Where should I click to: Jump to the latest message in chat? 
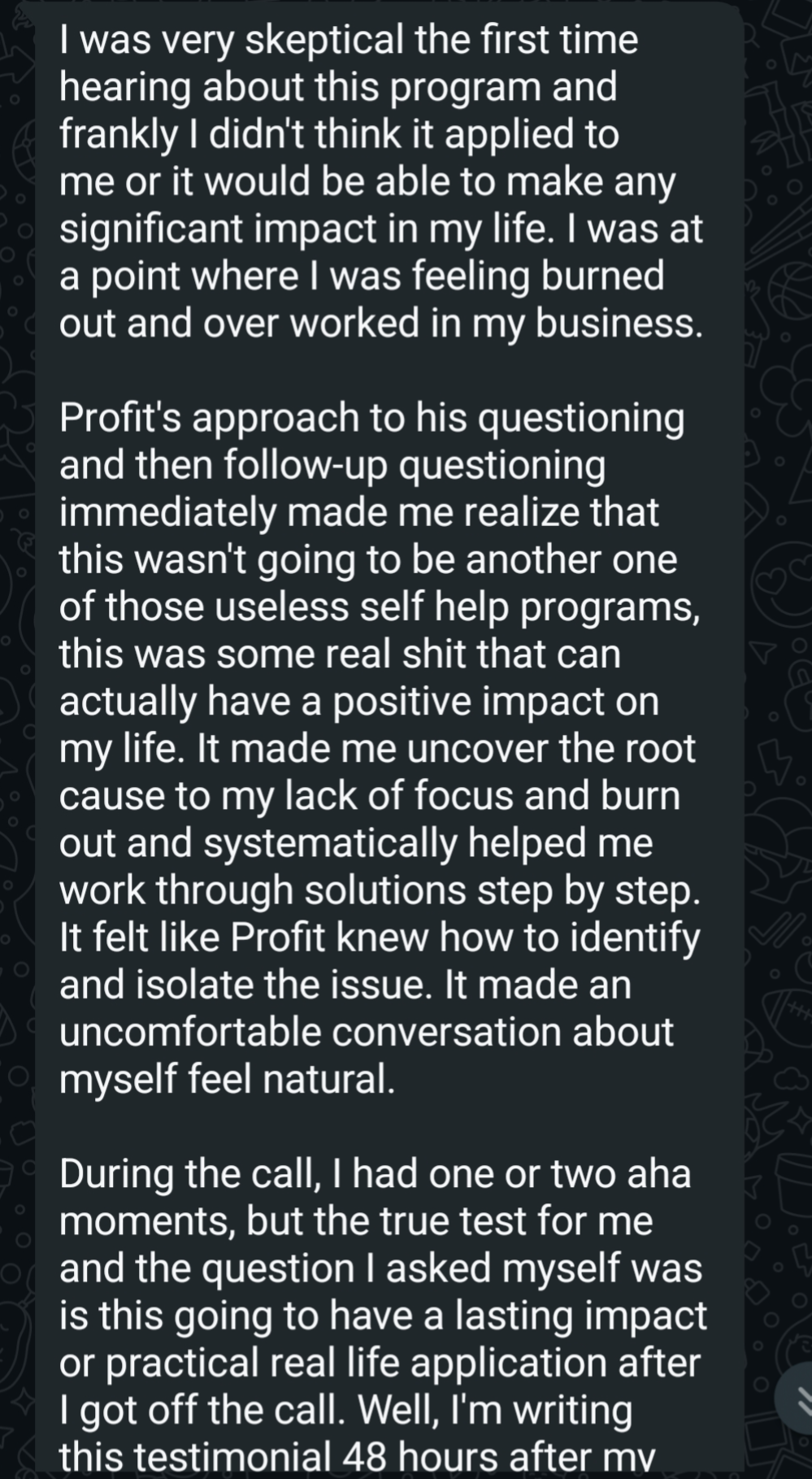(x=800, y=1397)
